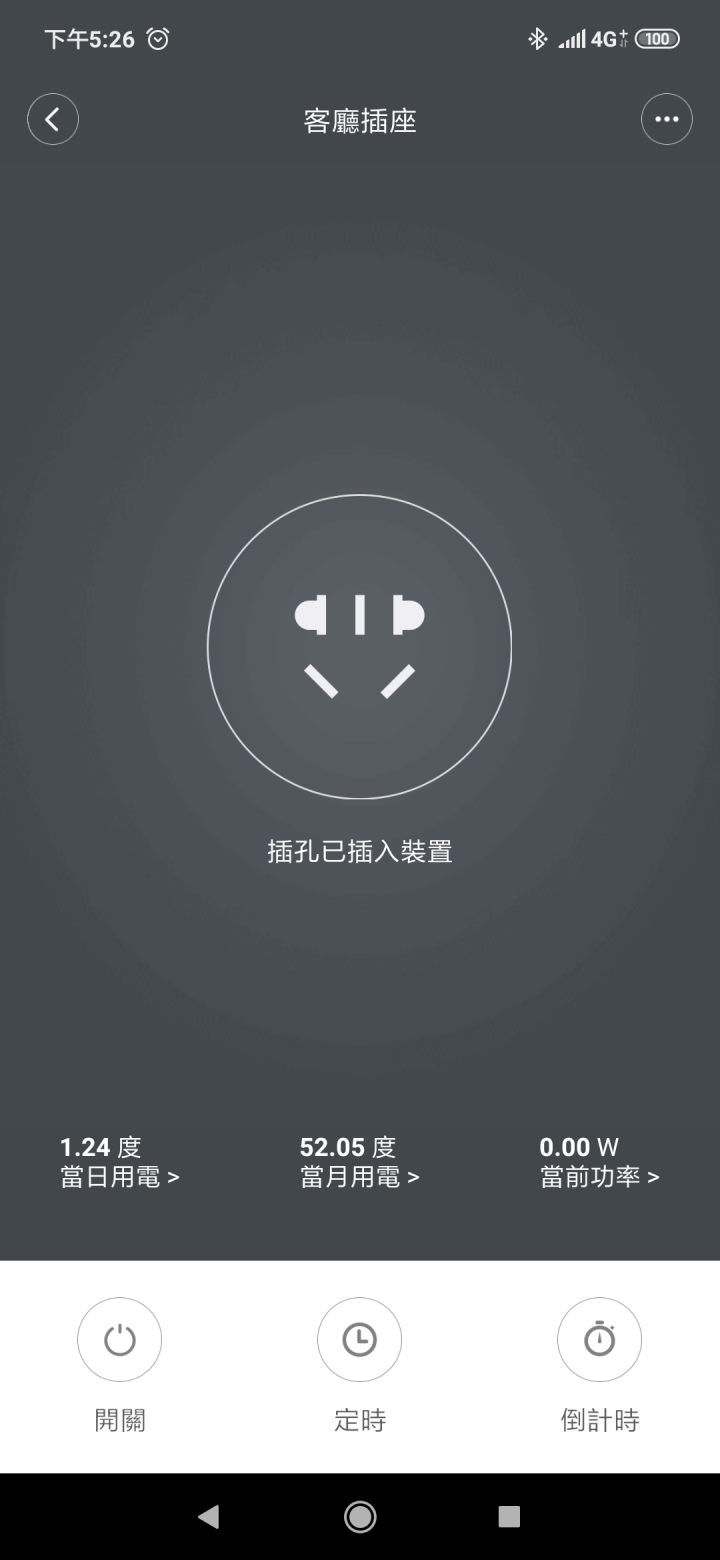This screenshot has width=720, height=1560.
Task: Tap the central socket icon to toggle power
Action: tap(360, 647)
